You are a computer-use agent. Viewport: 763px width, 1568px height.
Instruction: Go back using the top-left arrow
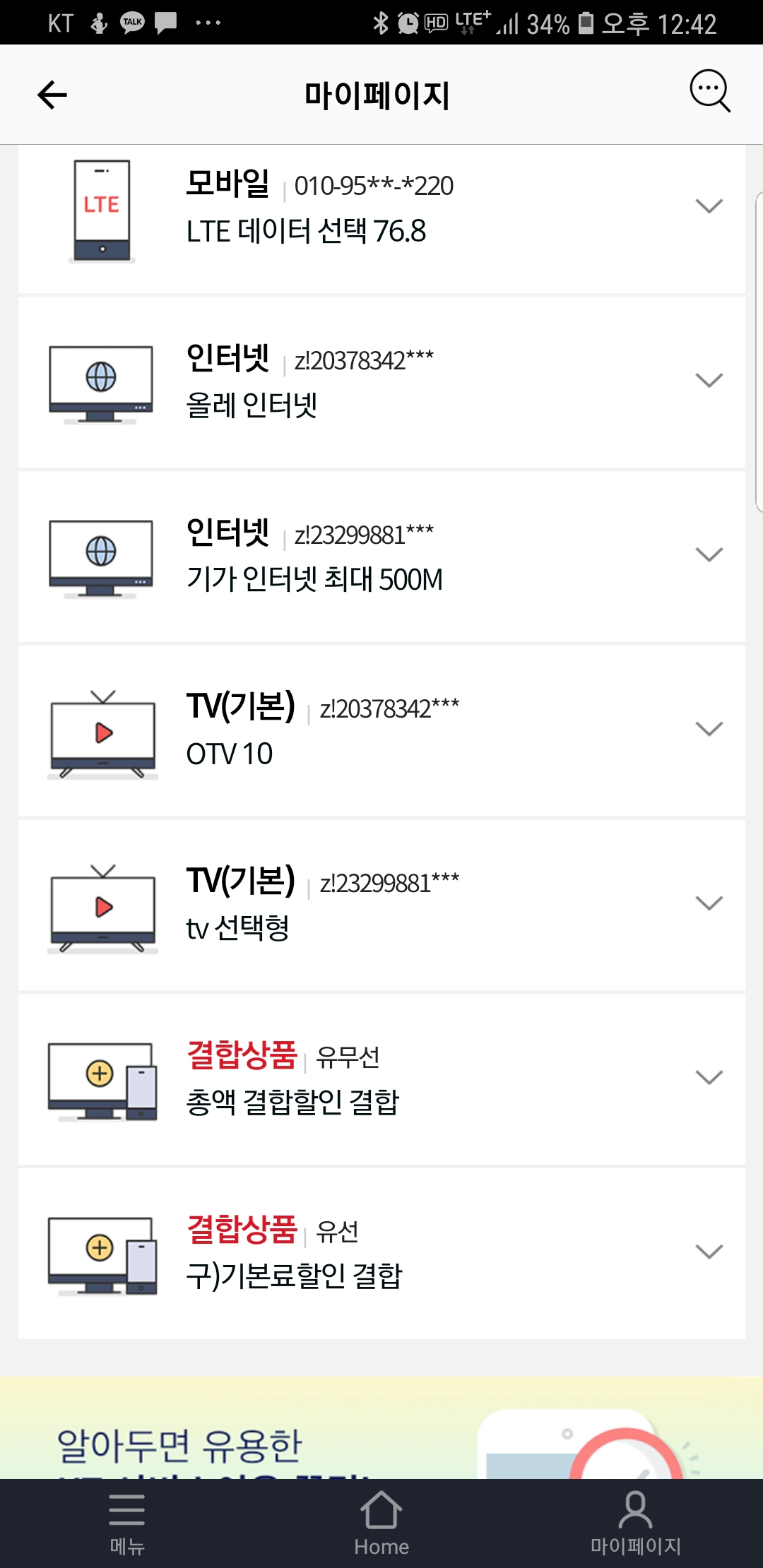click(52, 95)
